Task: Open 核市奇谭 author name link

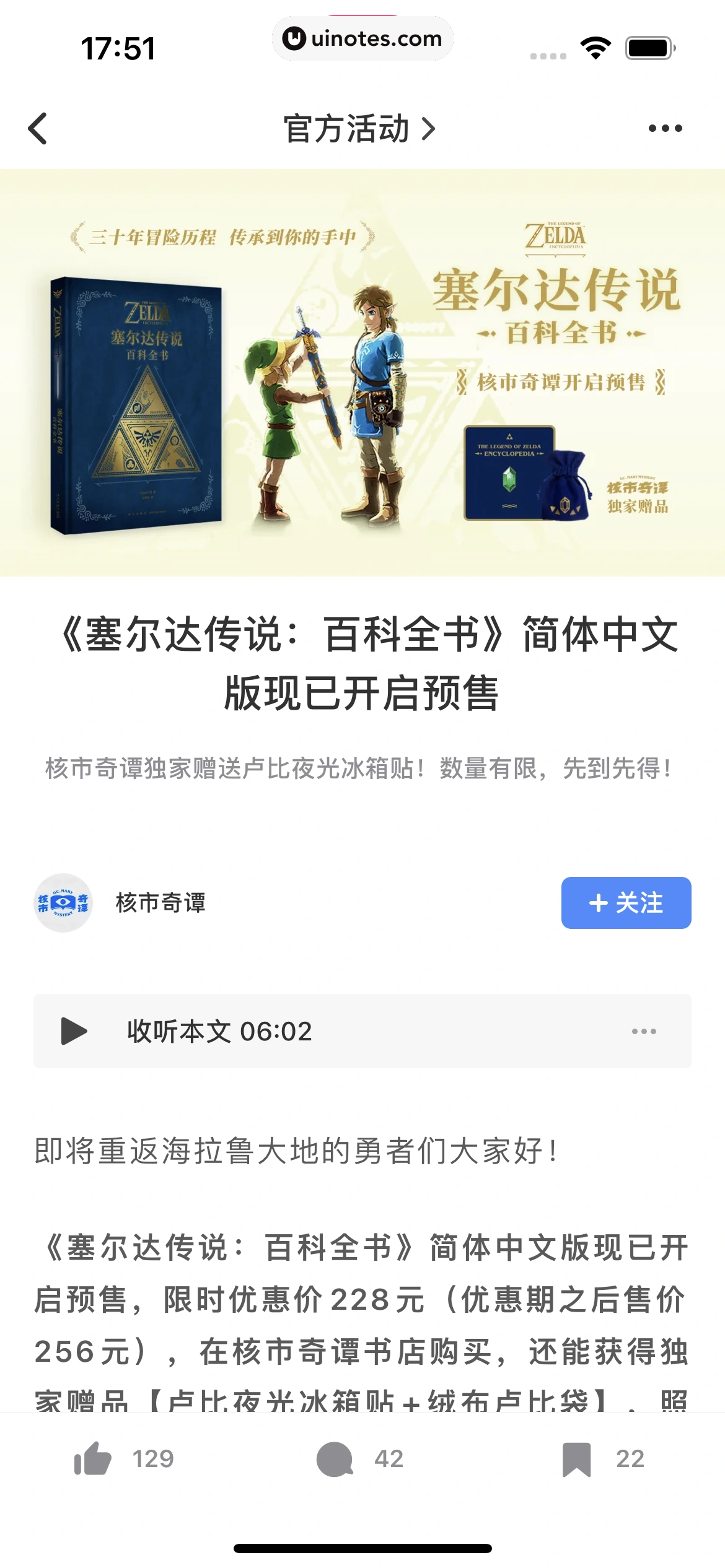Action: 160,903
